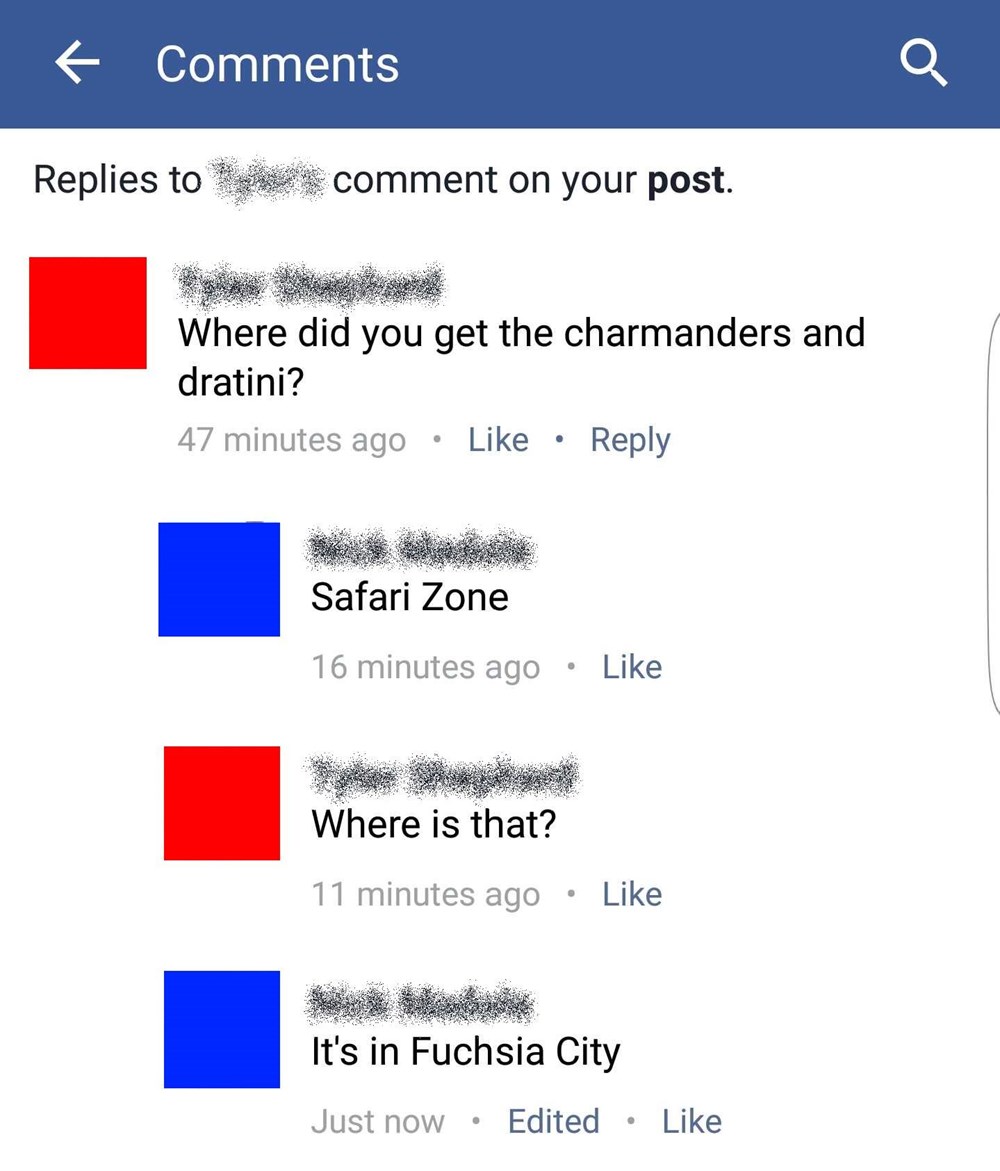This screenshot has width=1000, height=1171.
Task: Open profile picture beside charmanders comment
Action: [x=88, y=313]
